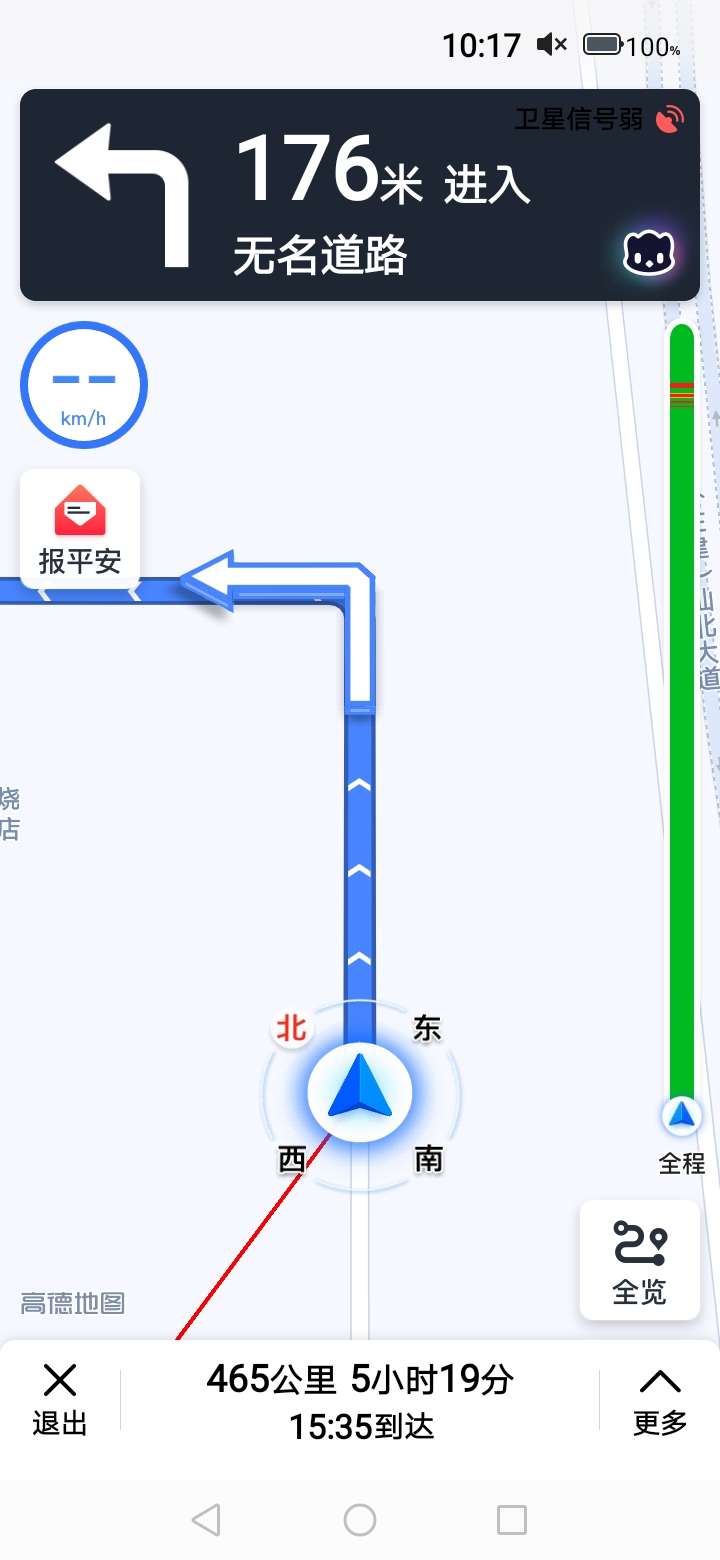The width and height of the screenshot is (720, 1560).
Task: Open the 全览 route overview
Action: pos(639,1260)
